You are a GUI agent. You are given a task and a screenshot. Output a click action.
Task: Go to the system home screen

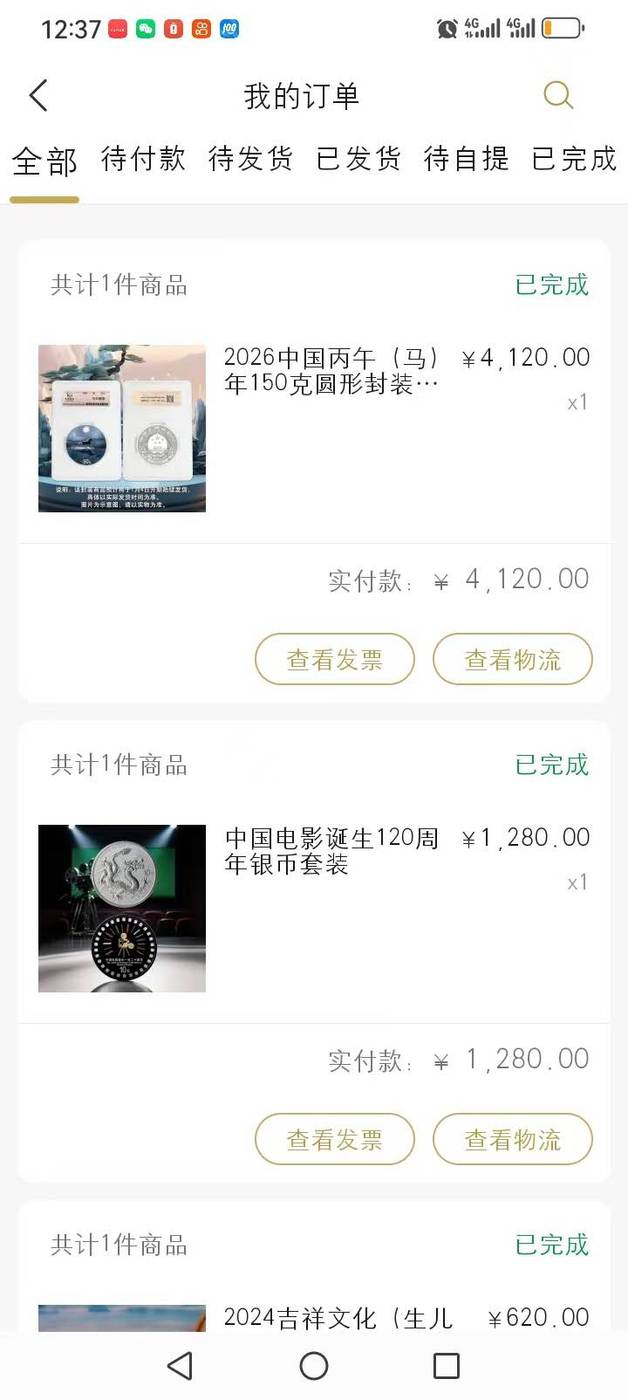[x=314, y=1366]
